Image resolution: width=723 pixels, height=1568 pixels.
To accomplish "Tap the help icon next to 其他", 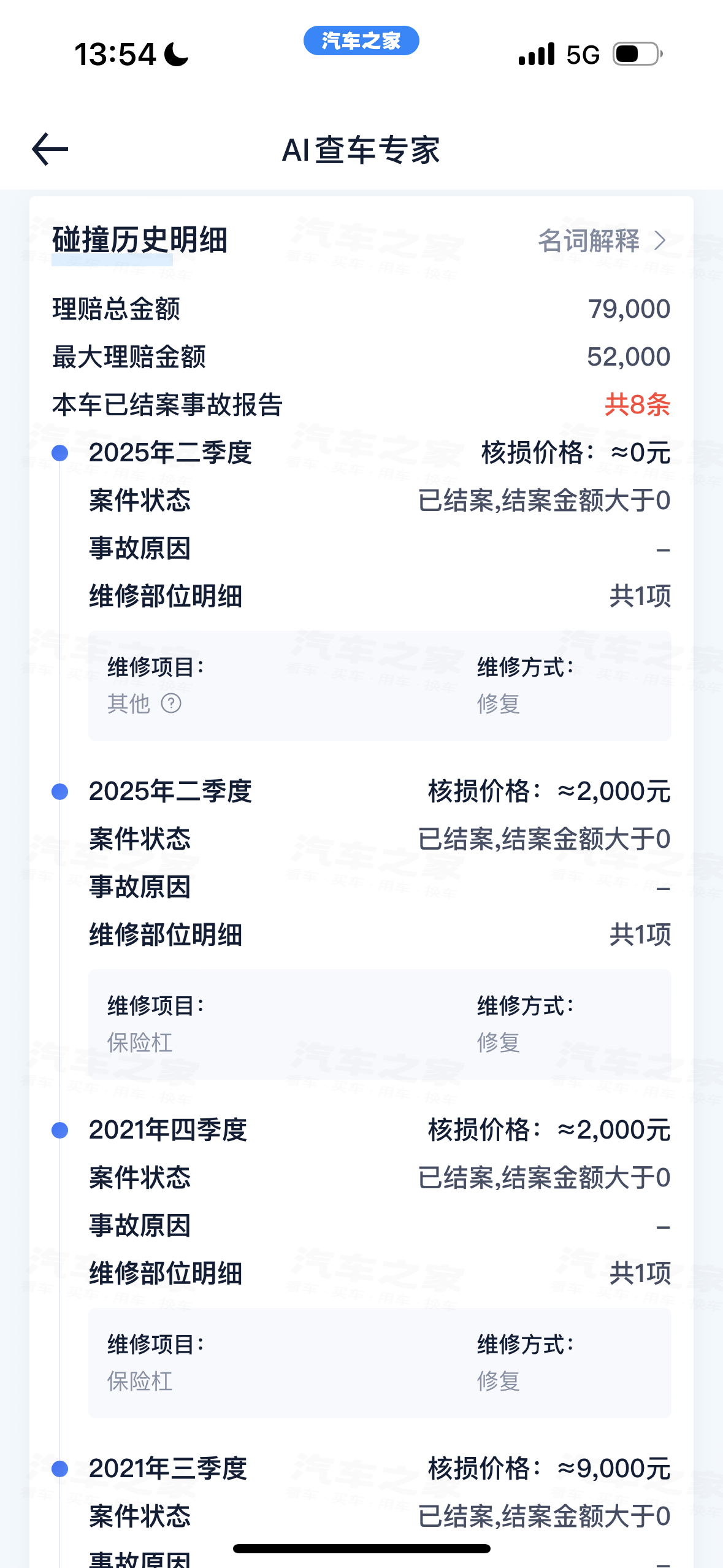I will coord(171,703).
